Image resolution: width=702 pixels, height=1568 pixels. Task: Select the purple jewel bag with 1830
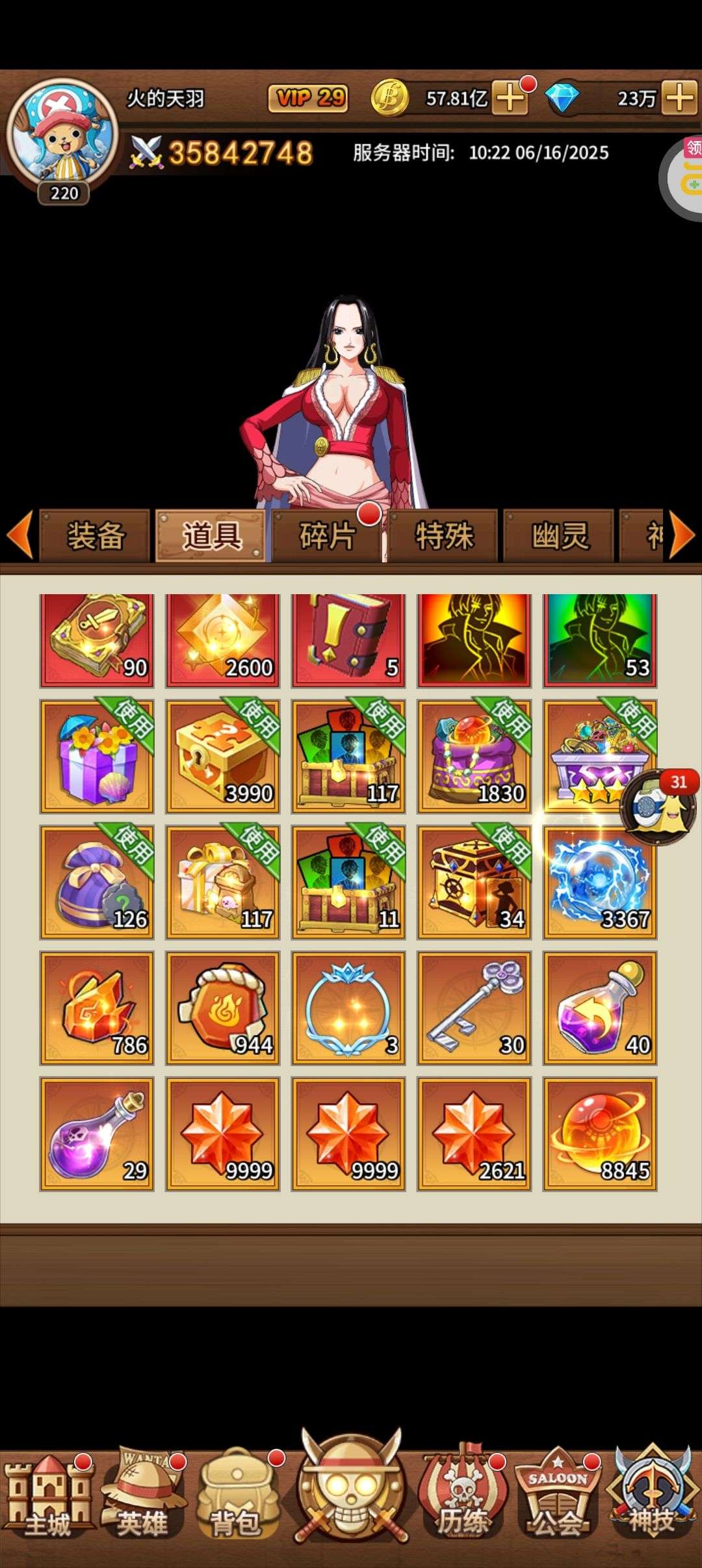pos(474,756)
